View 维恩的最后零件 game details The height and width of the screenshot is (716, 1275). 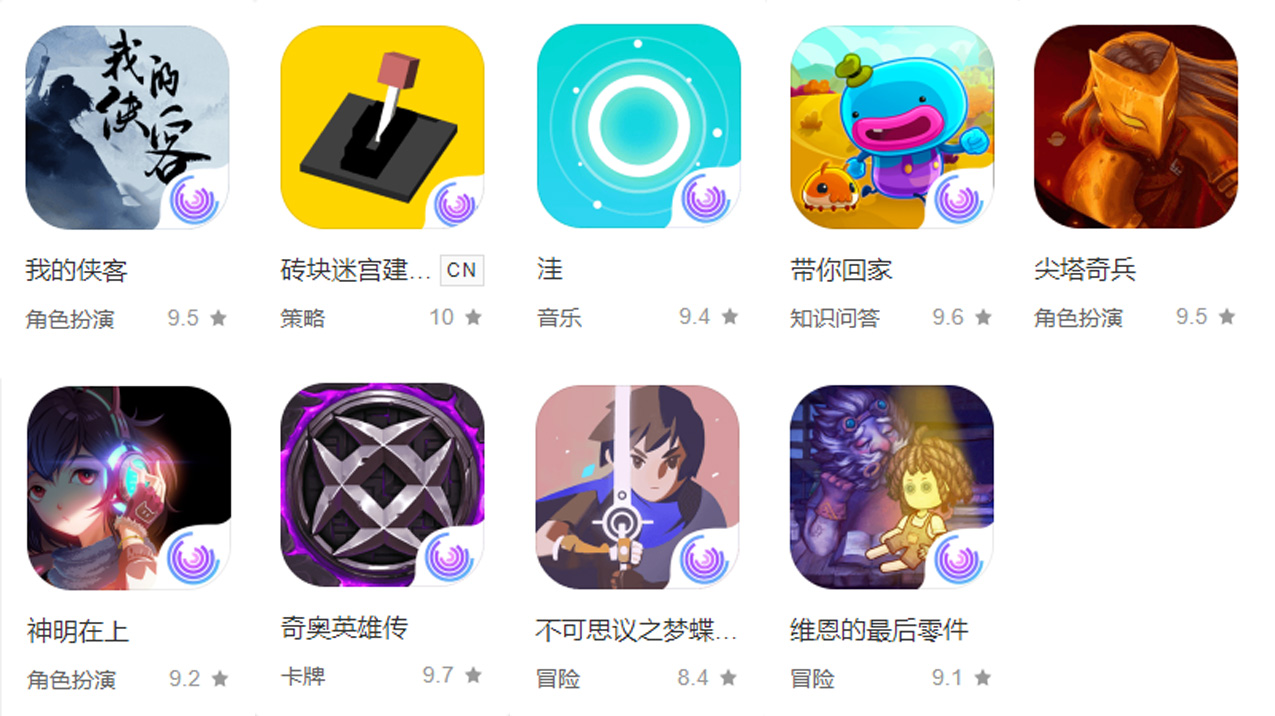pyautogui.click(x=892, y=488)
